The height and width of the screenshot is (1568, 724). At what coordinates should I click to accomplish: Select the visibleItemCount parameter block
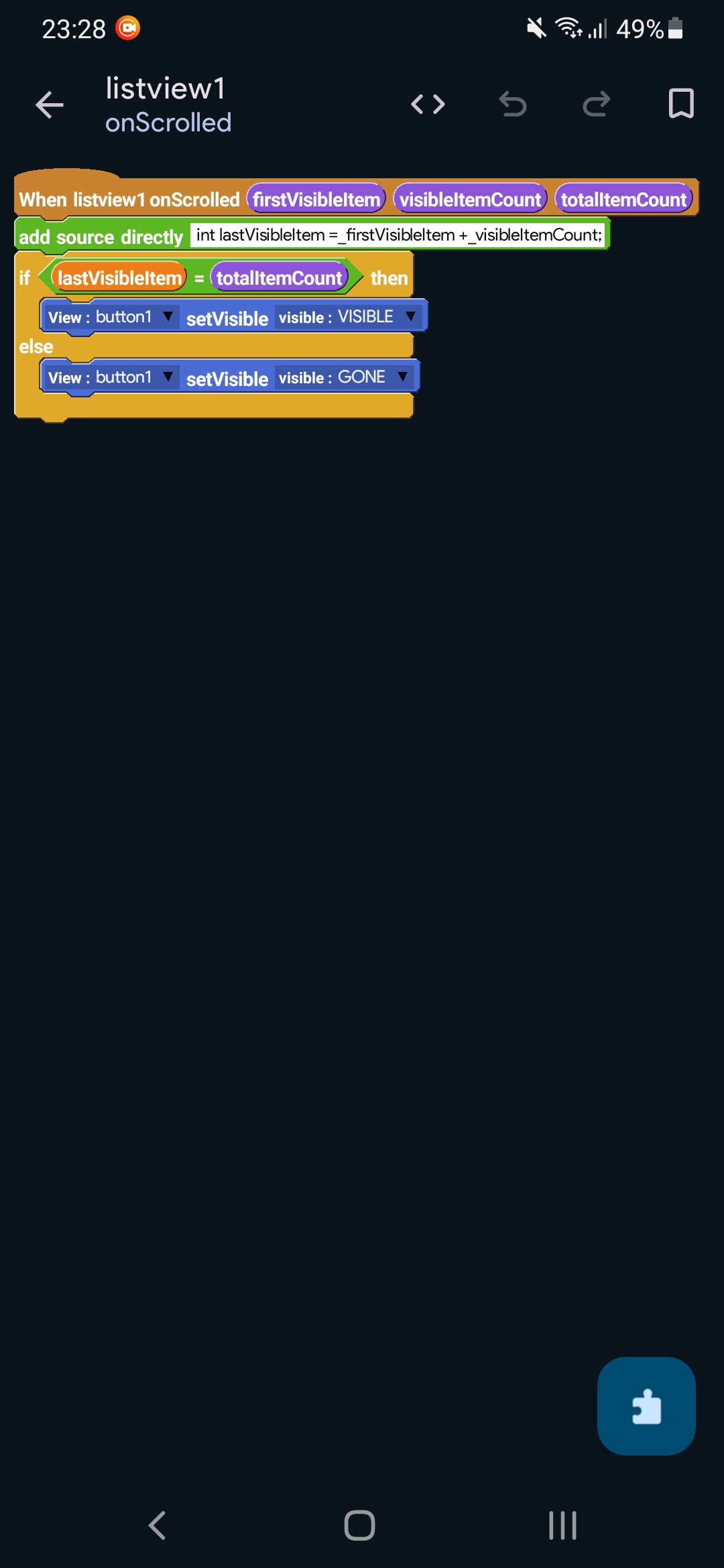[471, 200]
